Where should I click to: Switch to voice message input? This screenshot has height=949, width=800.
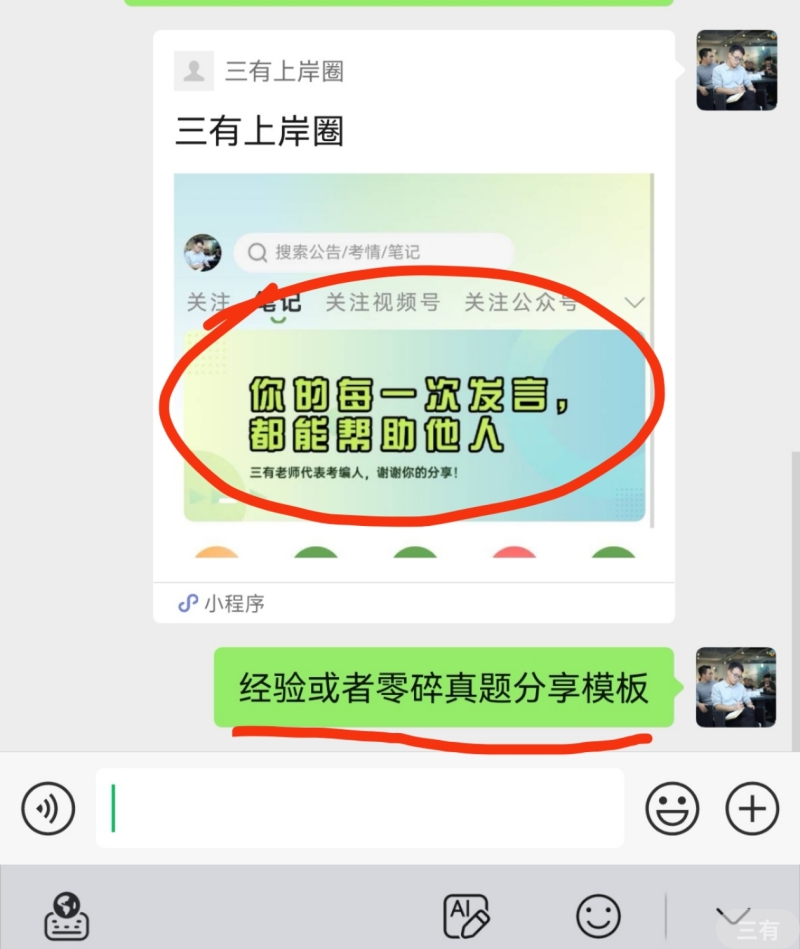pos(48,809)
